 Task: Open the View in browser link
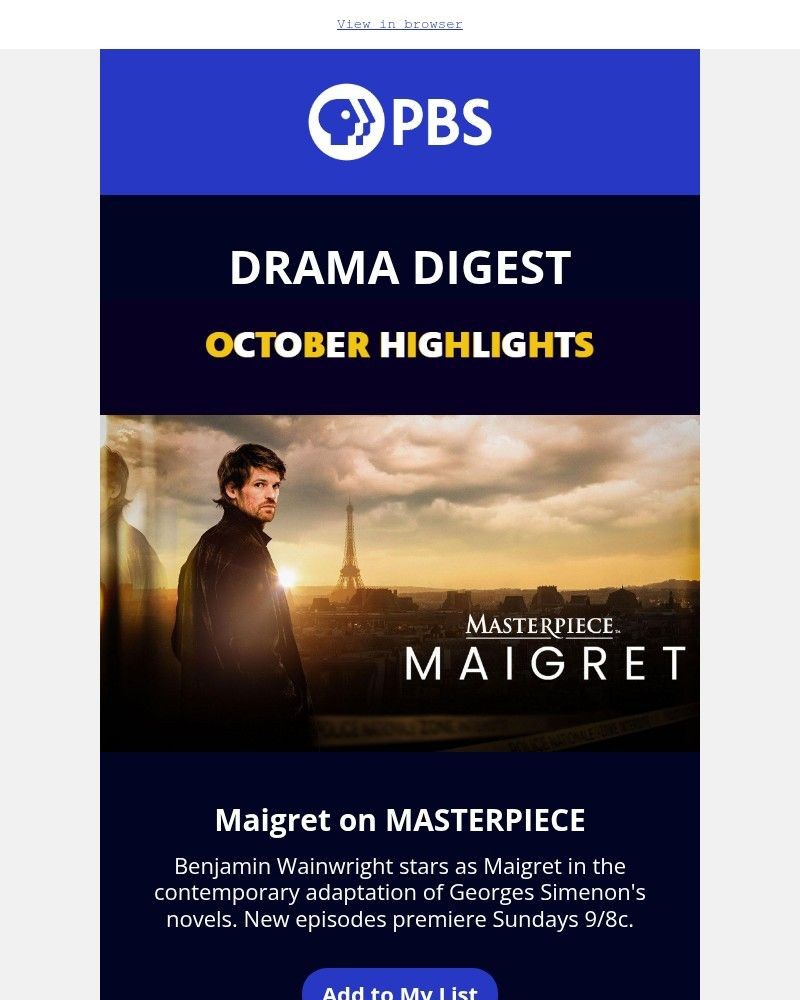tap(399, 24)
